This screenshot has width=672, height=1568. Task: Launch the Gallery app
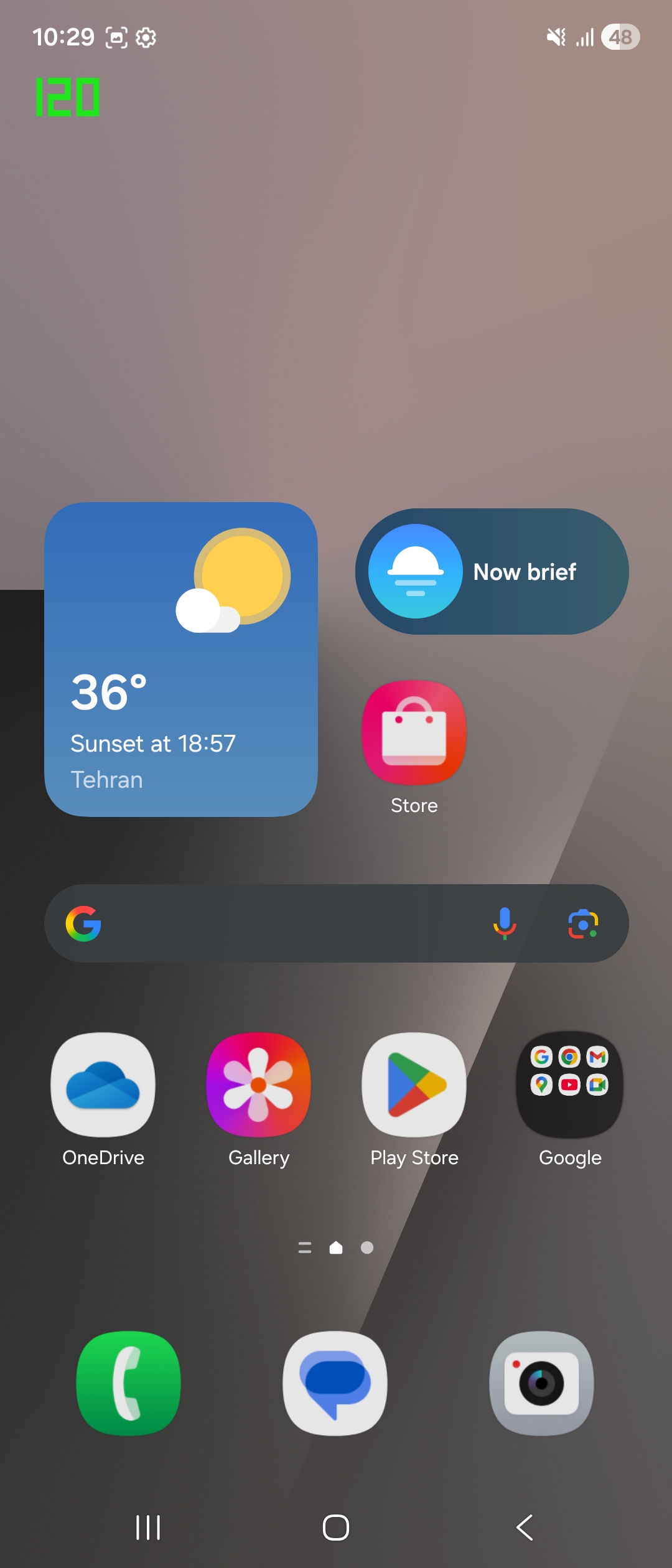[x=259, y=1085]
